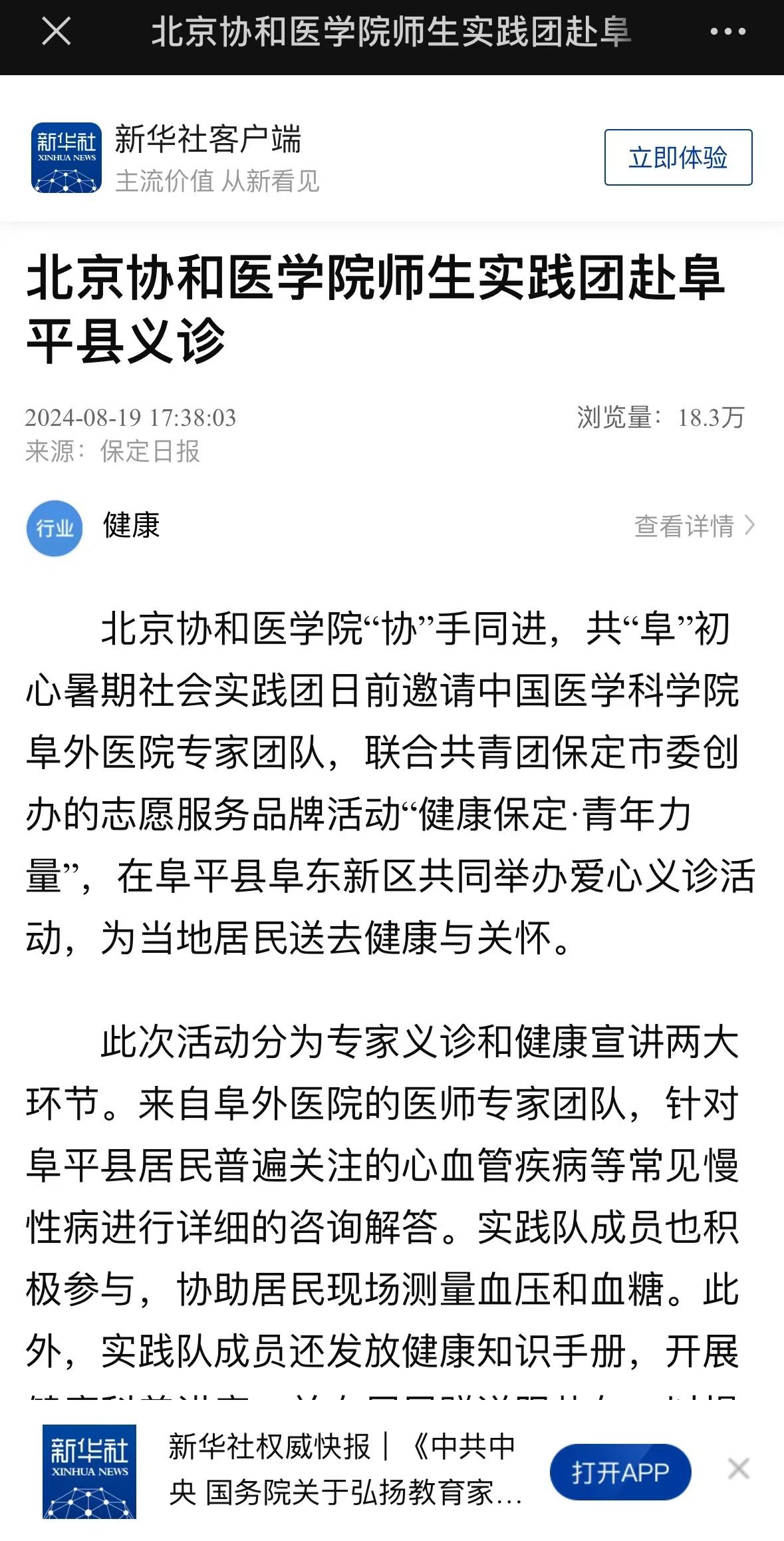Tap the 立即体验 button

(678, 158)
